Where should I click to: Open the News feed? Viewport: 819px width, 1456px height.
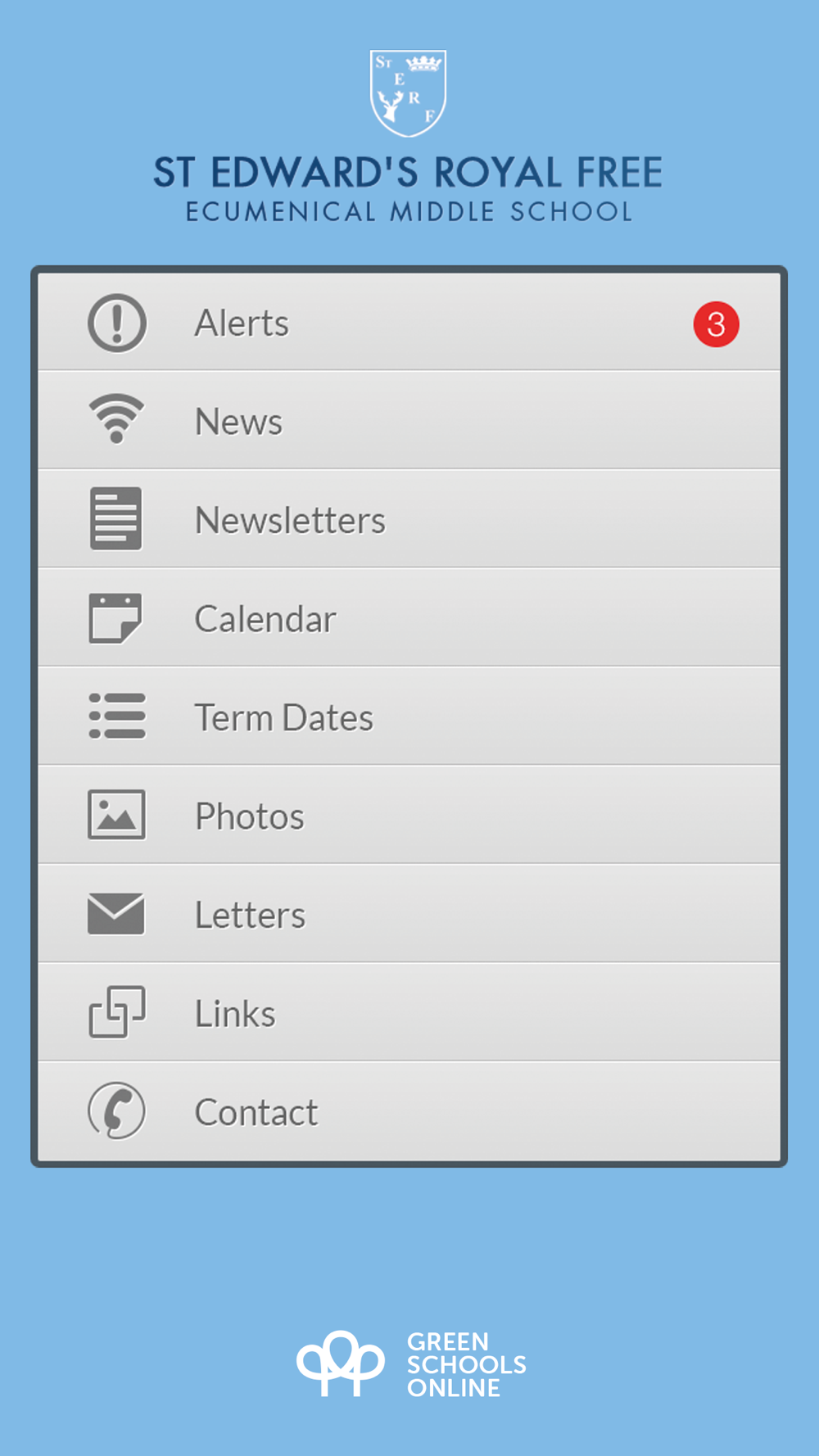coord(409,420)
